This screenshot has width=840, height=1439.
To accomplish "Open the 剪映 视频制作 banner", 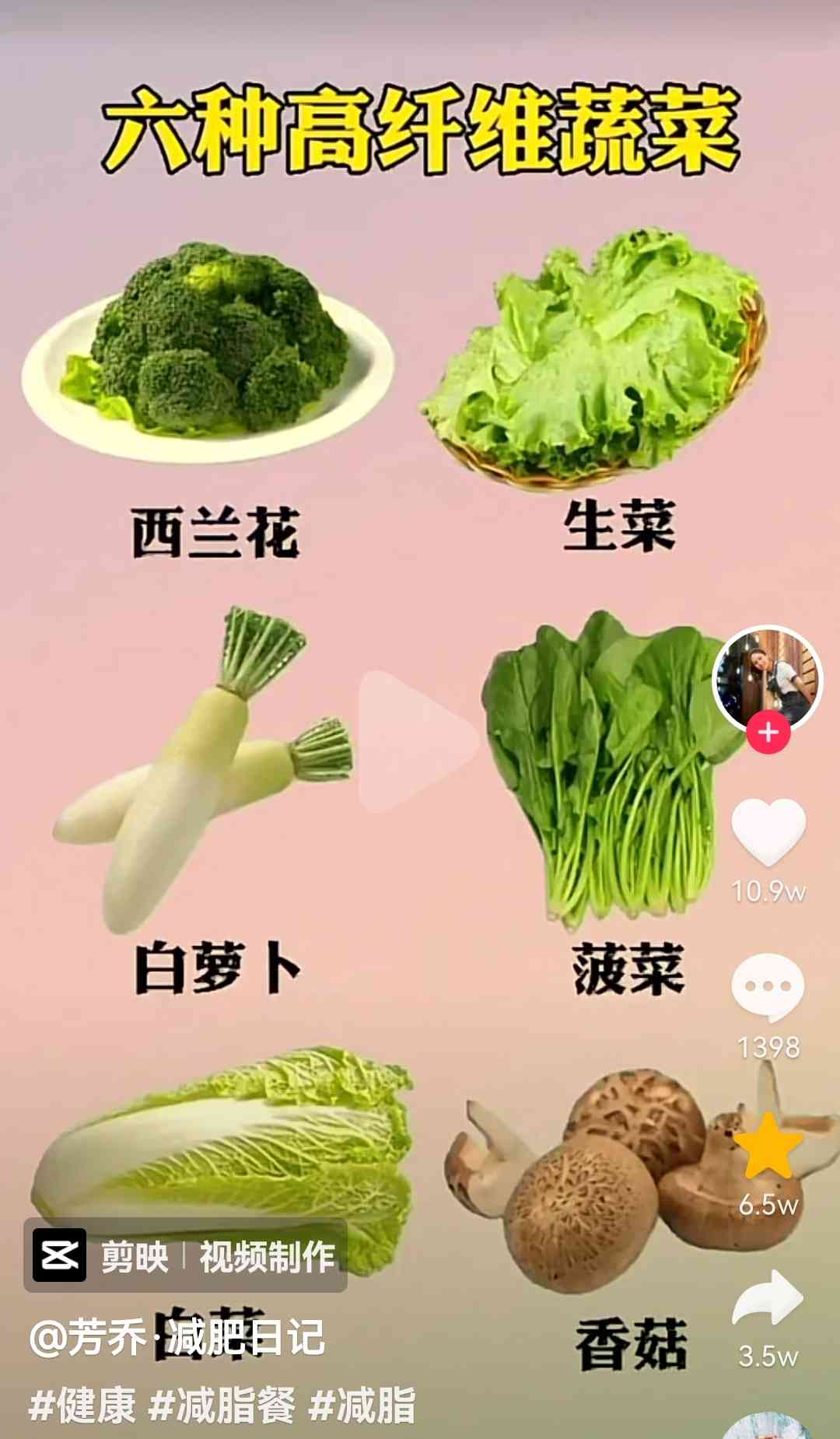I will click(x=186, y=1255).
